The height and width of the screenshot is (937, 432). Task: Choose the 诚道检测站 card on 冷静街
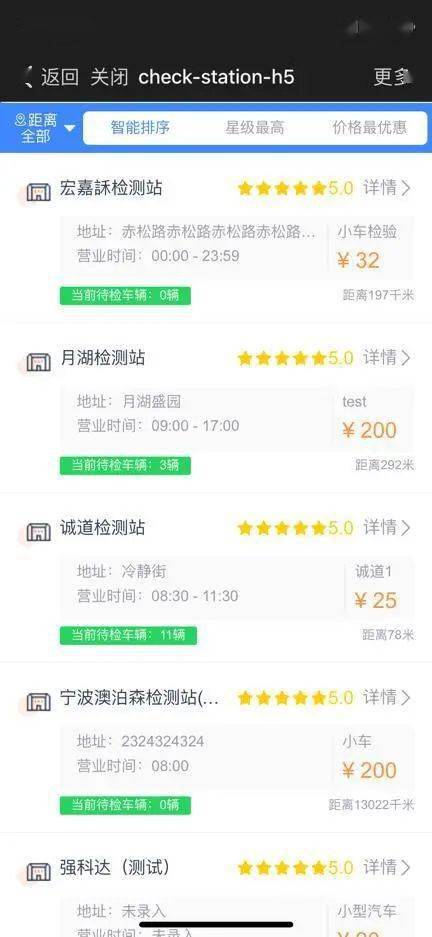(216, 578)
